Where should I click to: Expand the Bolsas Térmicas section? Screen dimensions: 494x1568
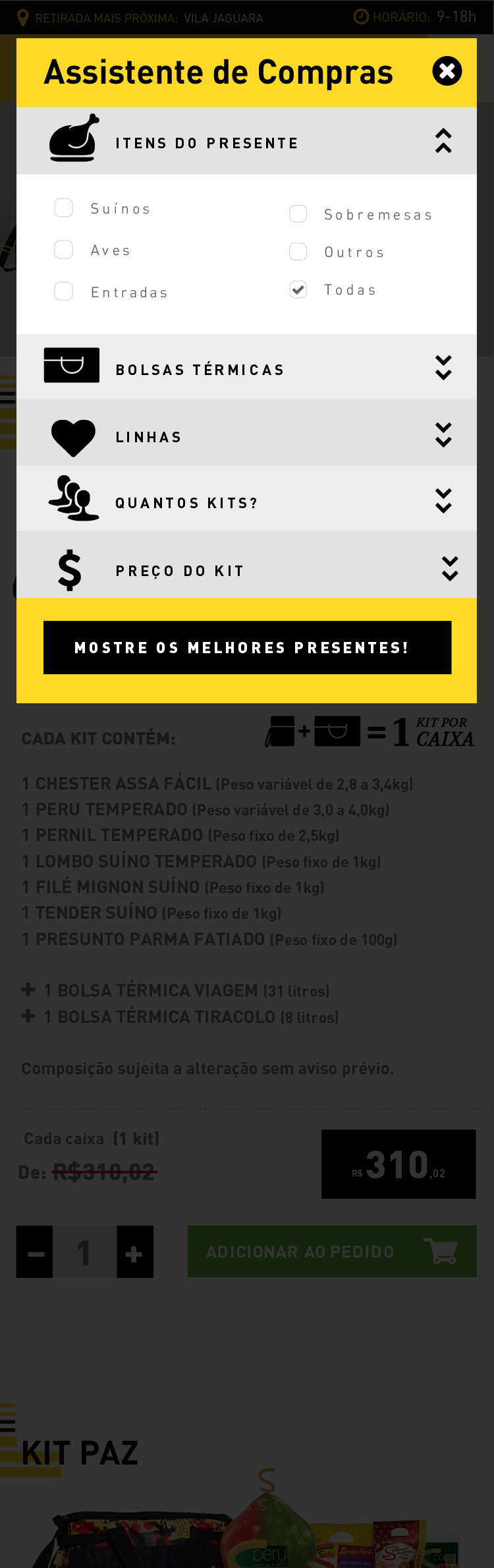click(x=443, y=368)
